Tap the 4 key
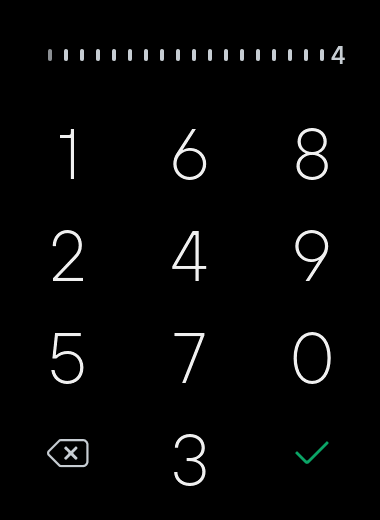 click(x=189, y=256)
